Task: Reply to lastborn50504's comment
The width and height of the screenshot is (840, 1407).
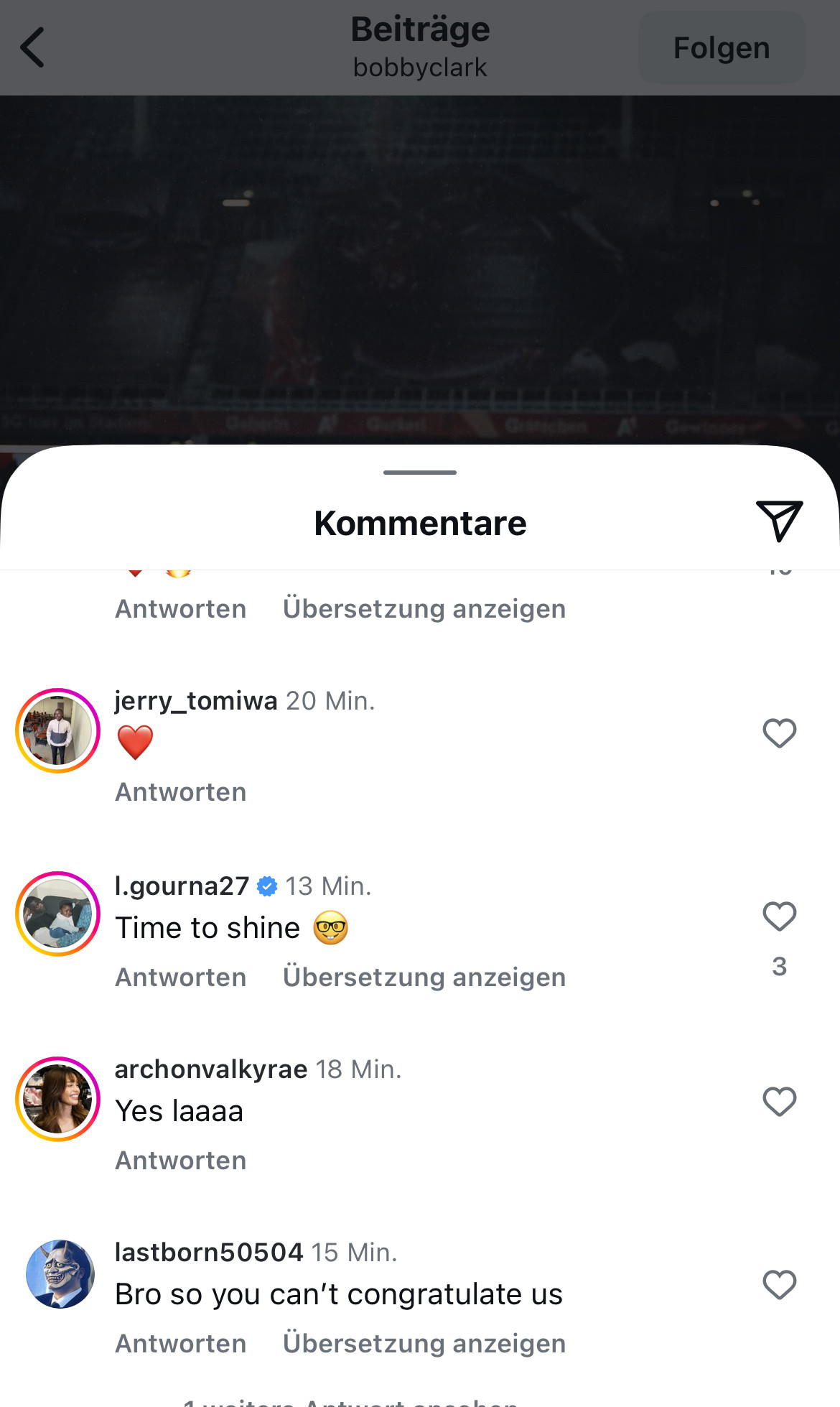Action: tap(181, 1344)
